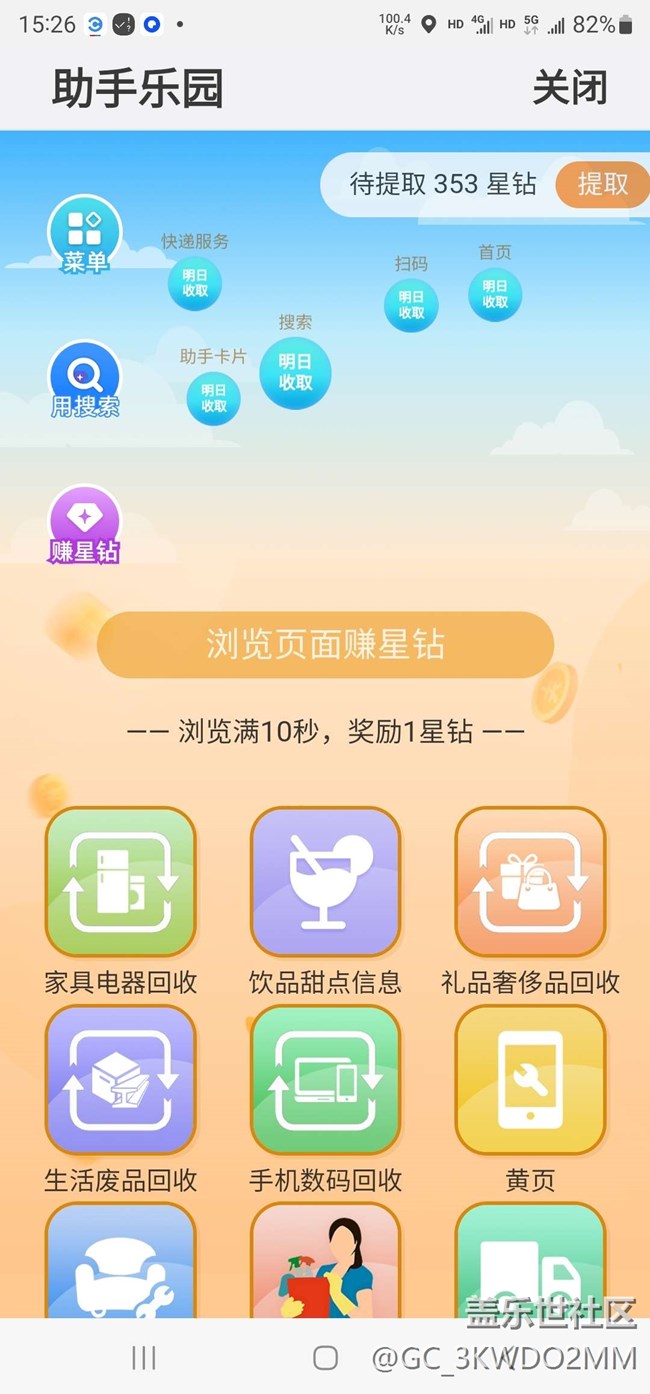Tap 浏览页面赚星钻 button
Viewport: 650px width, 1394px height.
click(x=325, y=645)
